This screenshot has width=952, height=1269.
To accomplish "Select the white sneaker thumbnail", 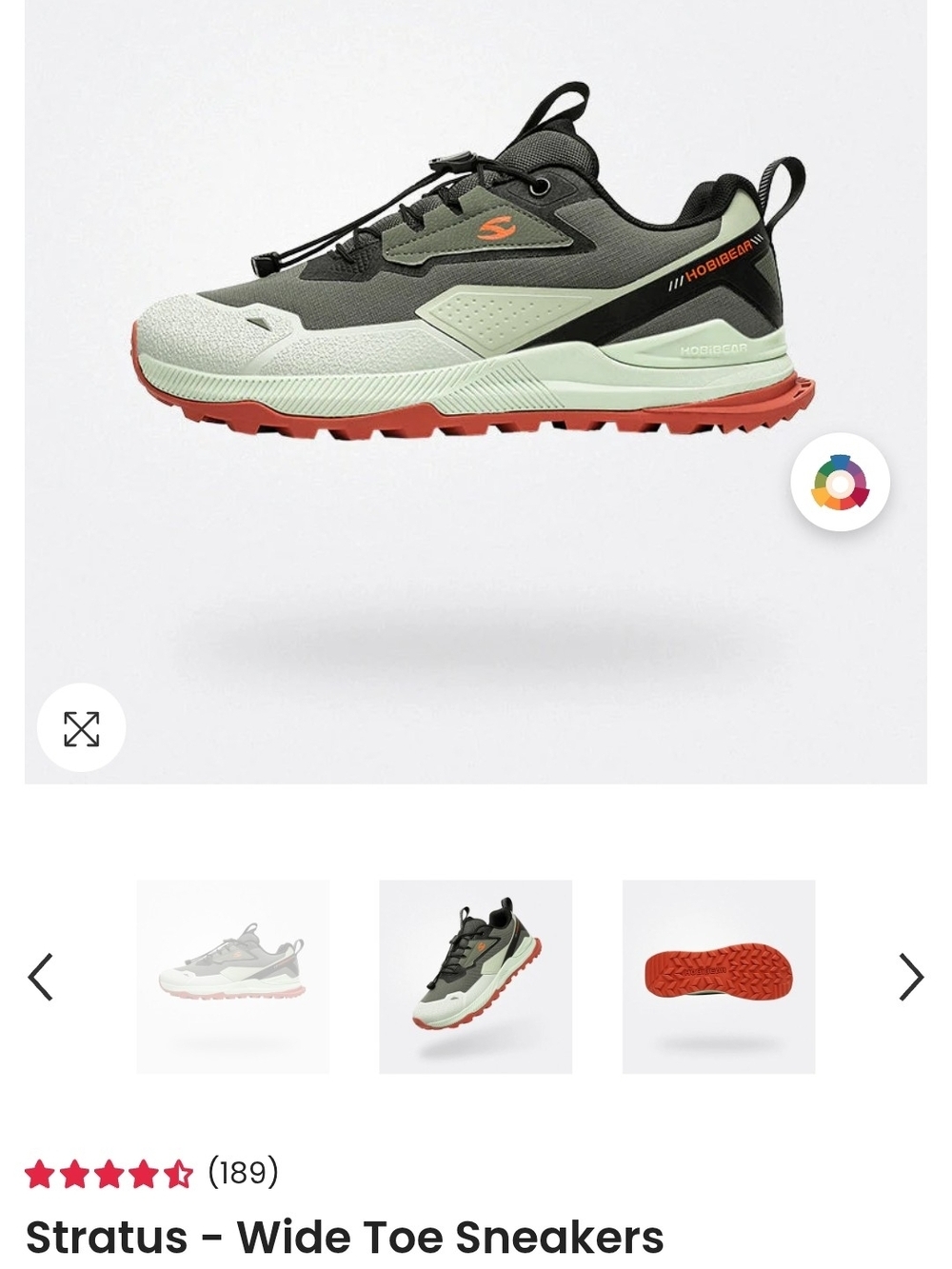I will point(233,976).
